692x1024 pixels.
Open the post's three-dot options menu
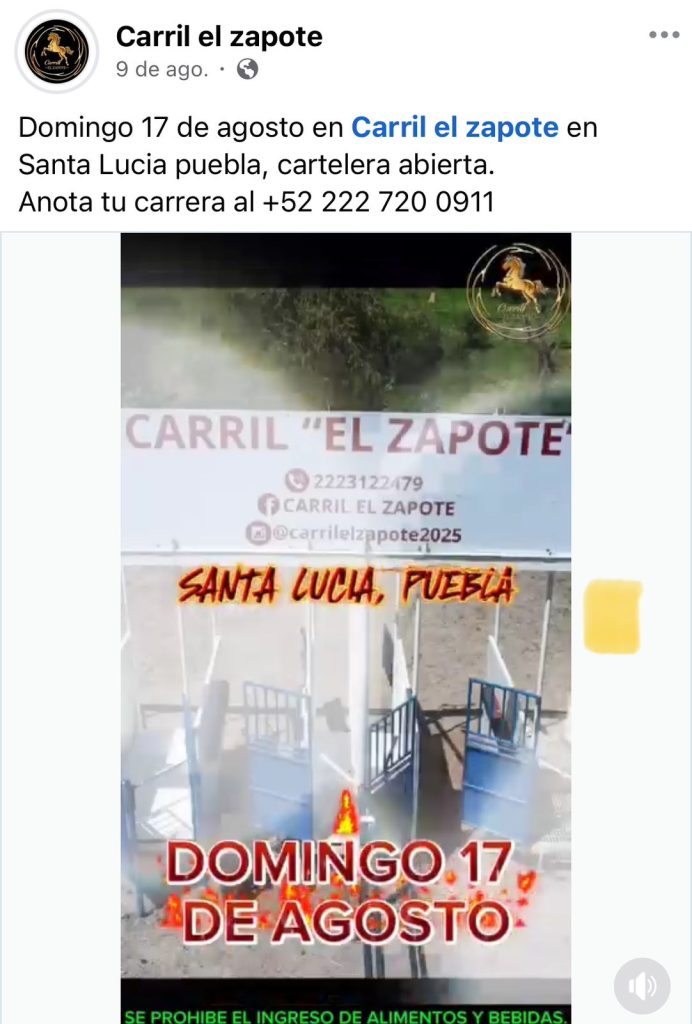(663, 35)
